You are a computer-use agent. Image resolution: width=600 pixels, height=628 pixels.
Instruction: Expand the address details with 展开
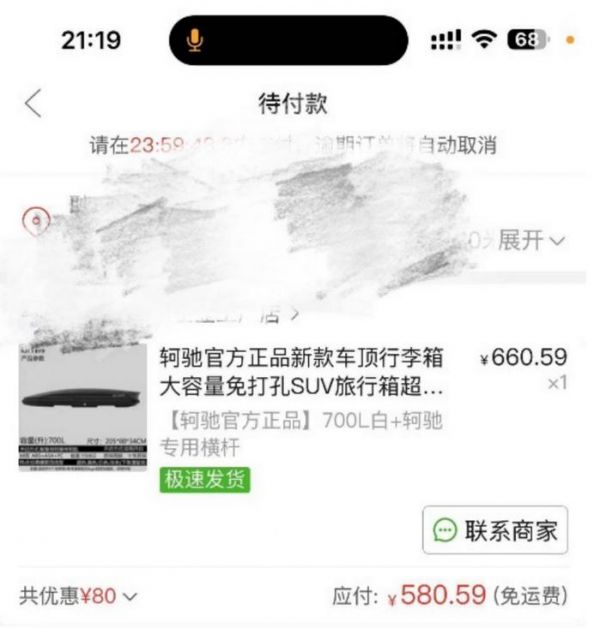click(x=530, y=241)
